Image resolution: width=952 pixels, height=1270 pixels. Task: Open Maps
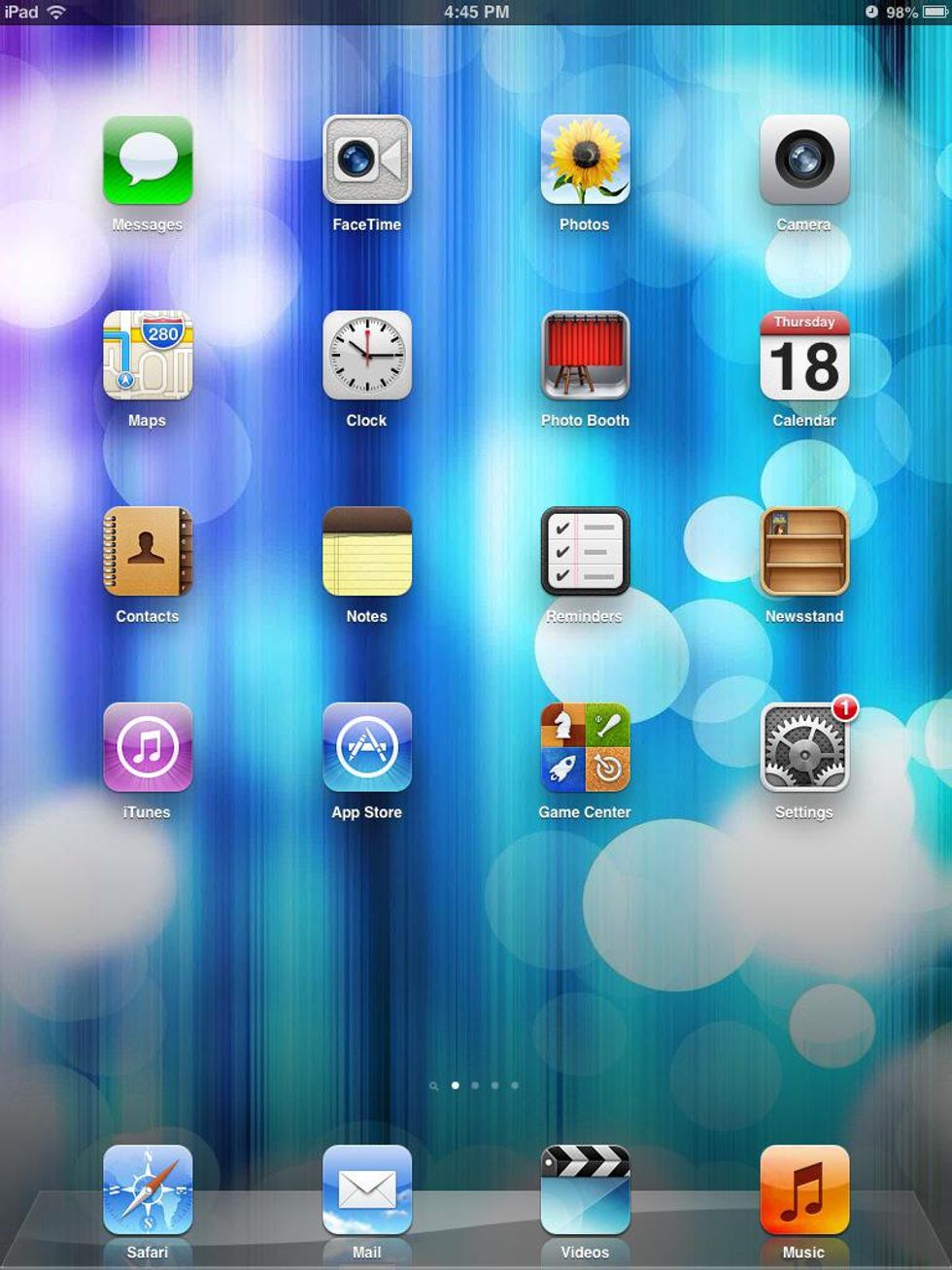point(148,356)
